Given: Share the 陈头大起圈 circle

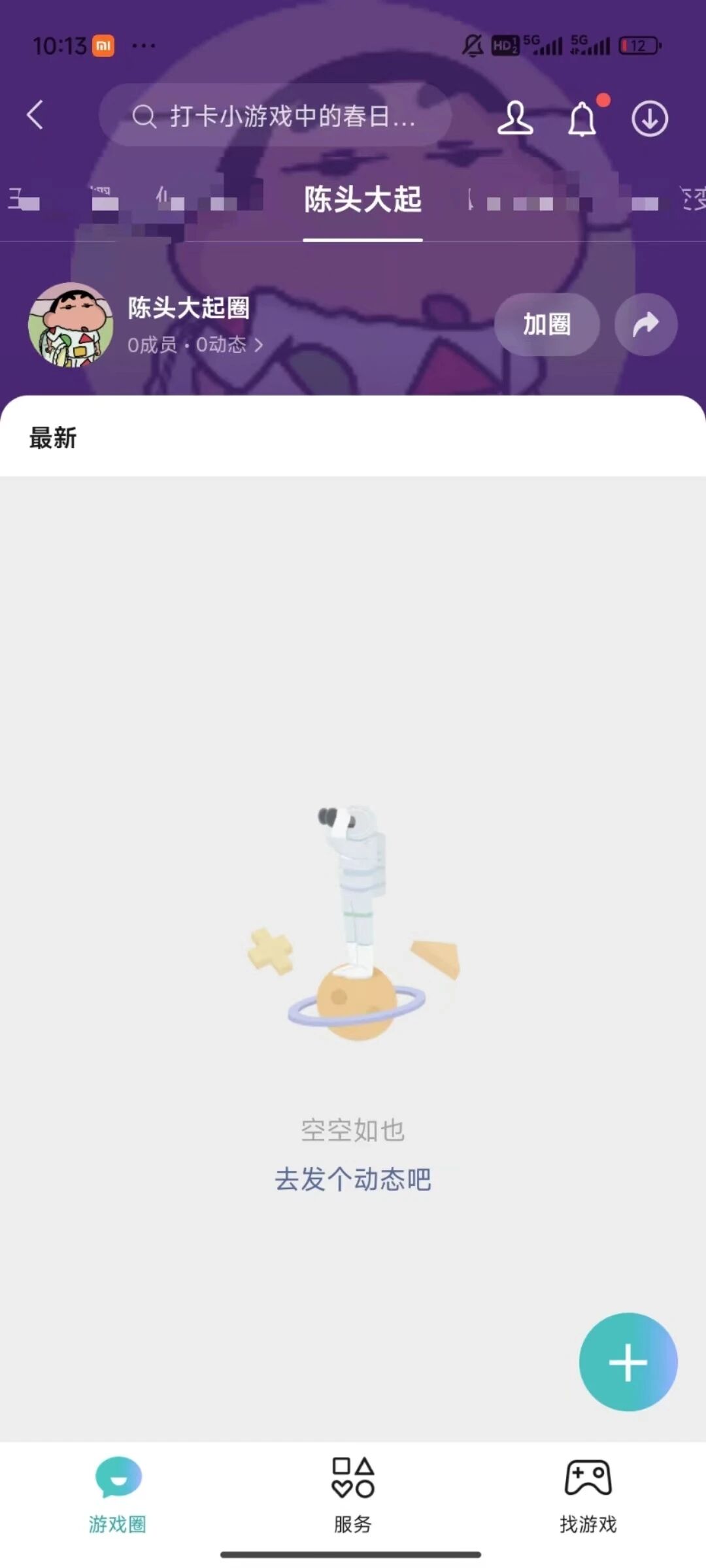Looking at the screenshot, I should (x=645, y=325).
